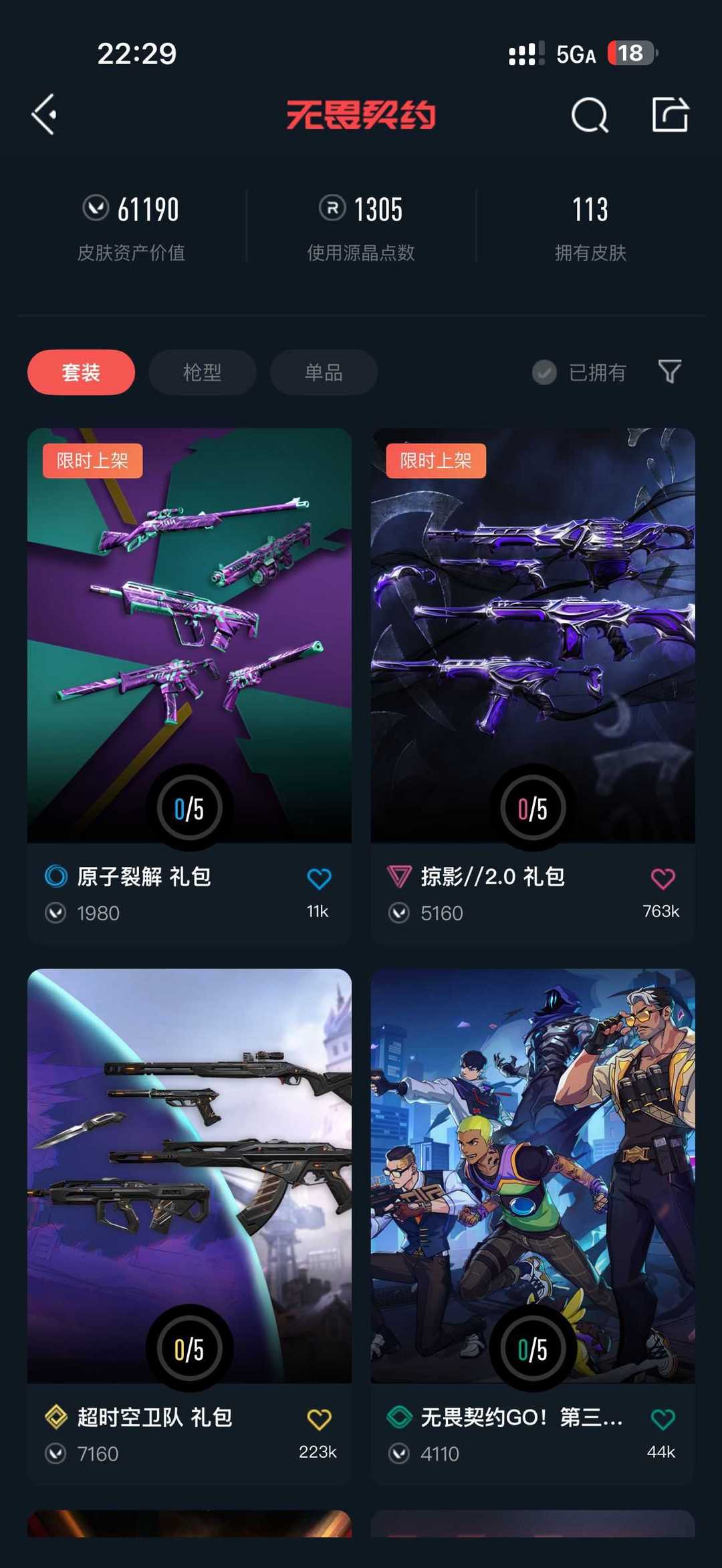
Task: Switch to the 枪型 tab
Action: point(202,372)
